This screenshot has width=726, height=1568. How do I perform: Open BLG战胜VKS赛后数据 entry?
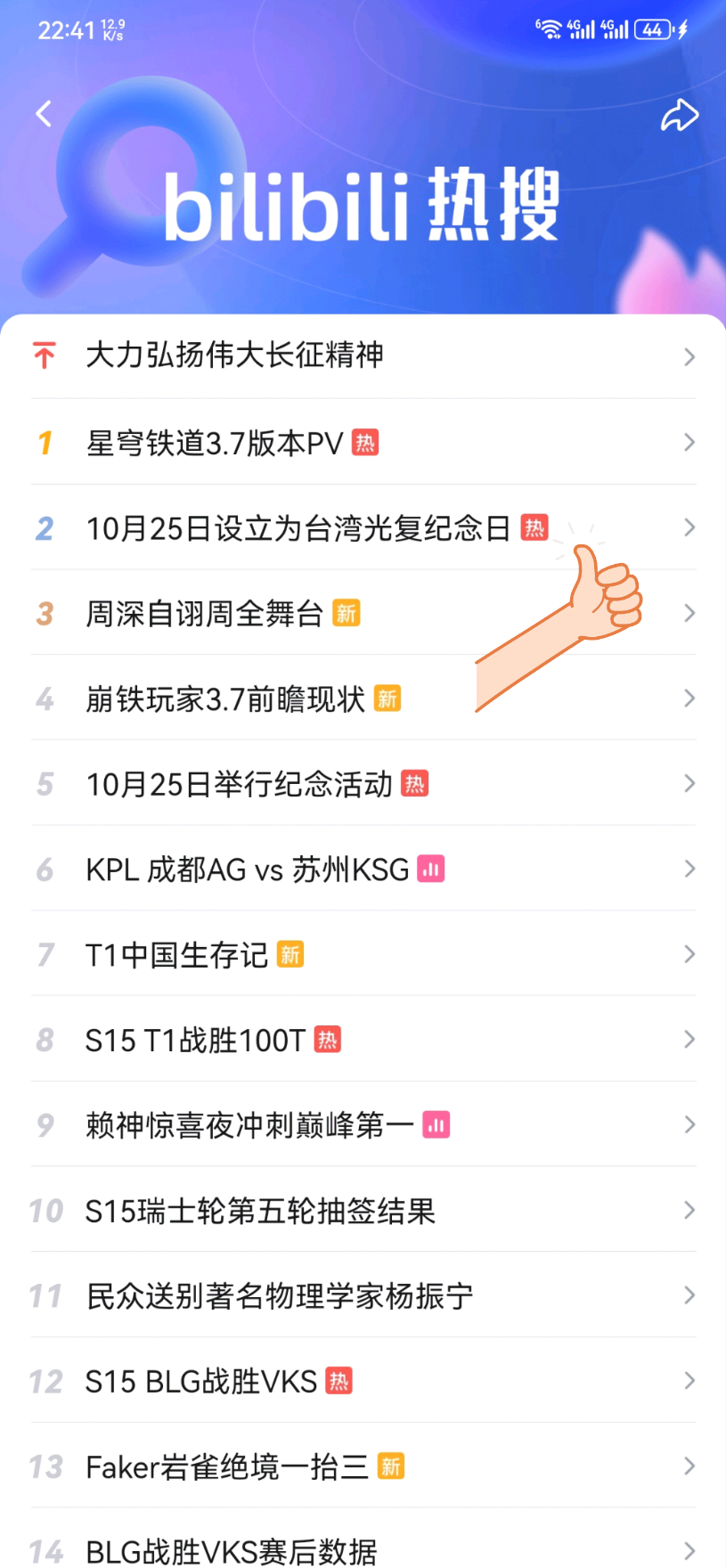[232, 1551]
